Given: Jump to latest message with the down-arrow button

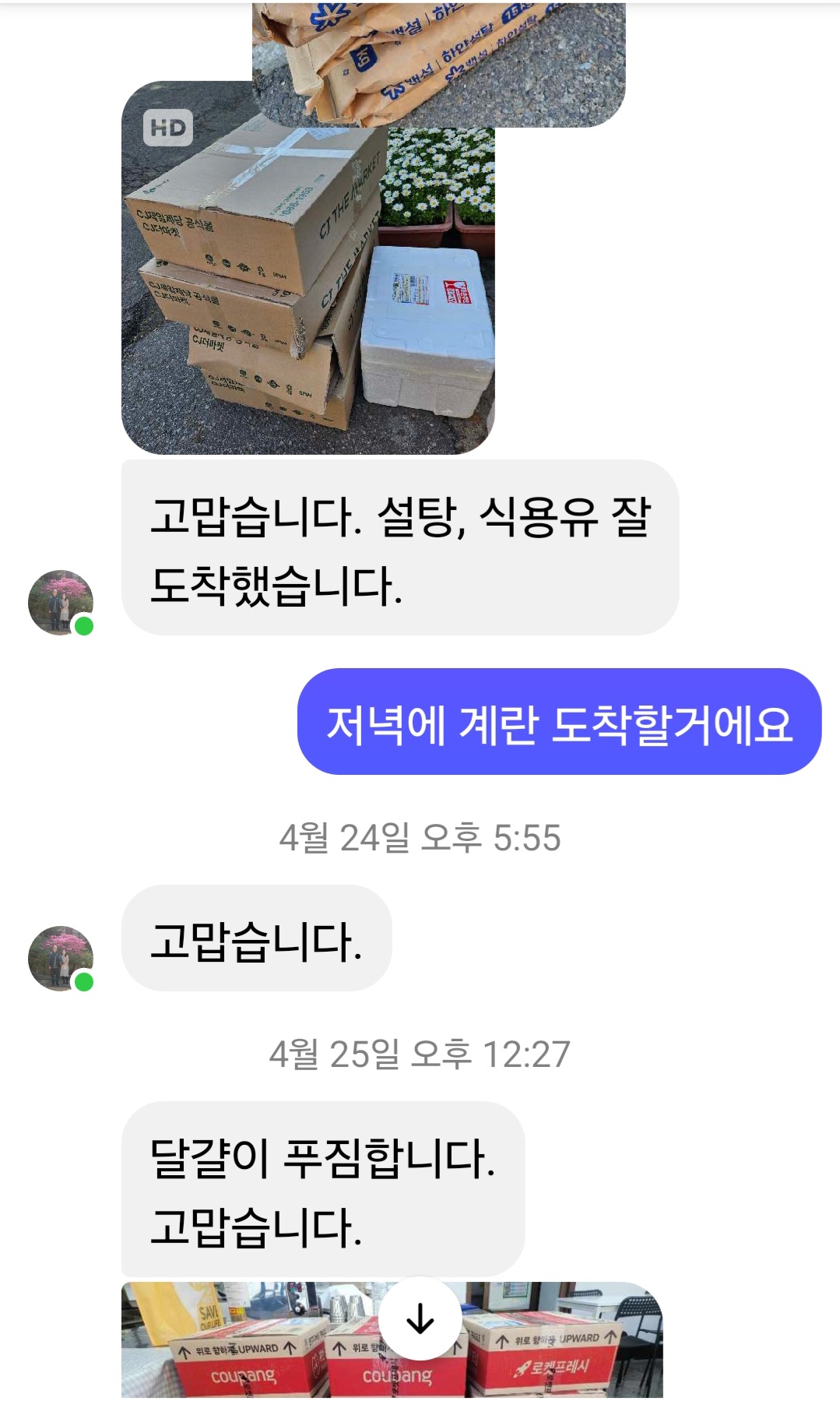Looking at the screenshot, I should (x=420, y=1318).
